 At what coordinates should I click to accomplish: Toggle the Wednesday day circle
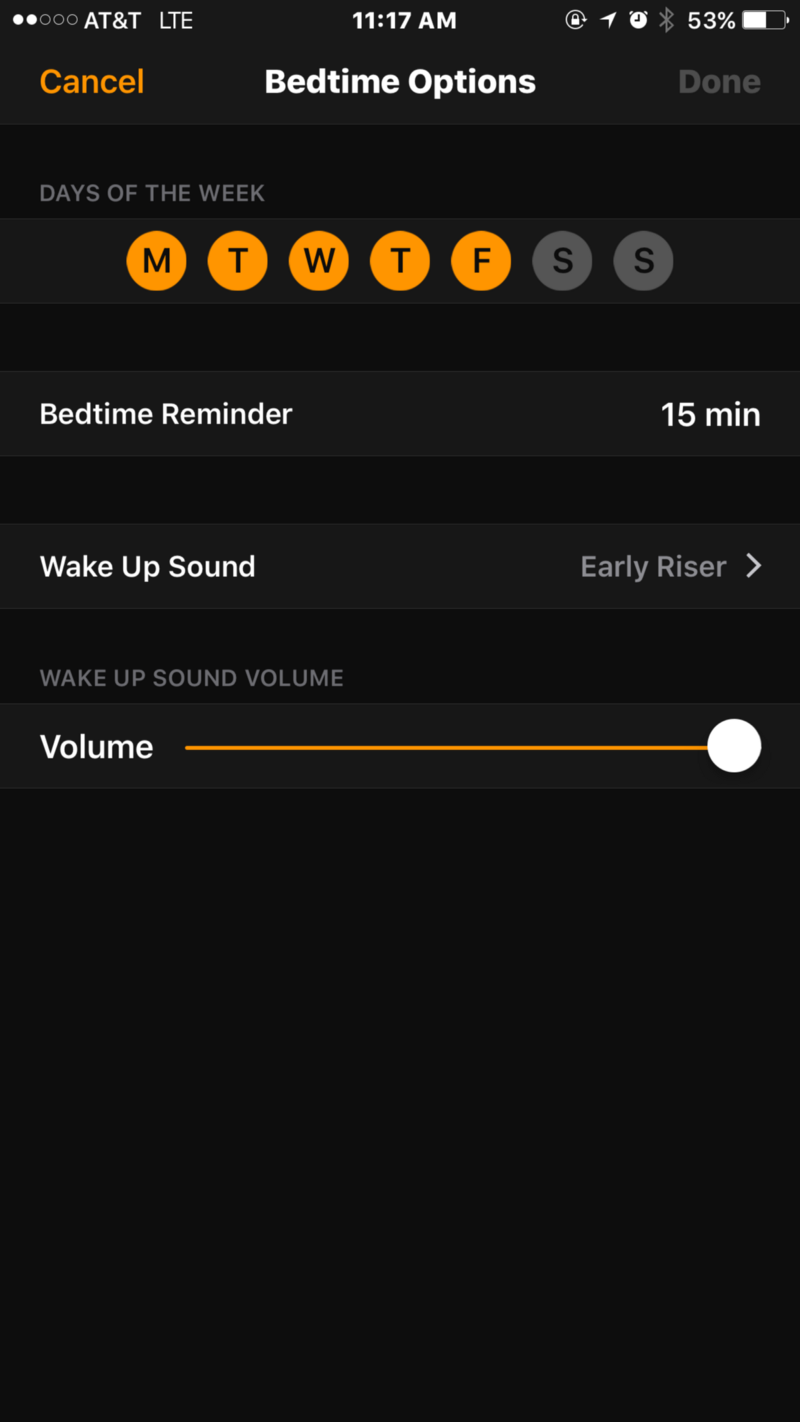[319, 261]
